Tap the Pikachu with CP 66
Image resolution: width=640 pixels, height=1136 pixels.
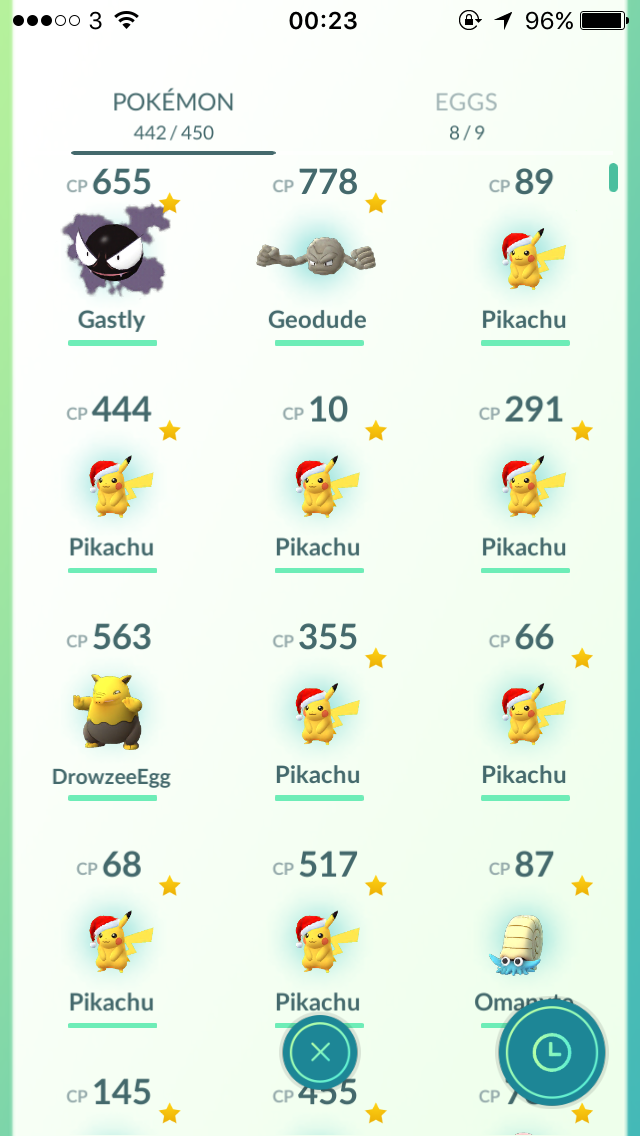525,711
